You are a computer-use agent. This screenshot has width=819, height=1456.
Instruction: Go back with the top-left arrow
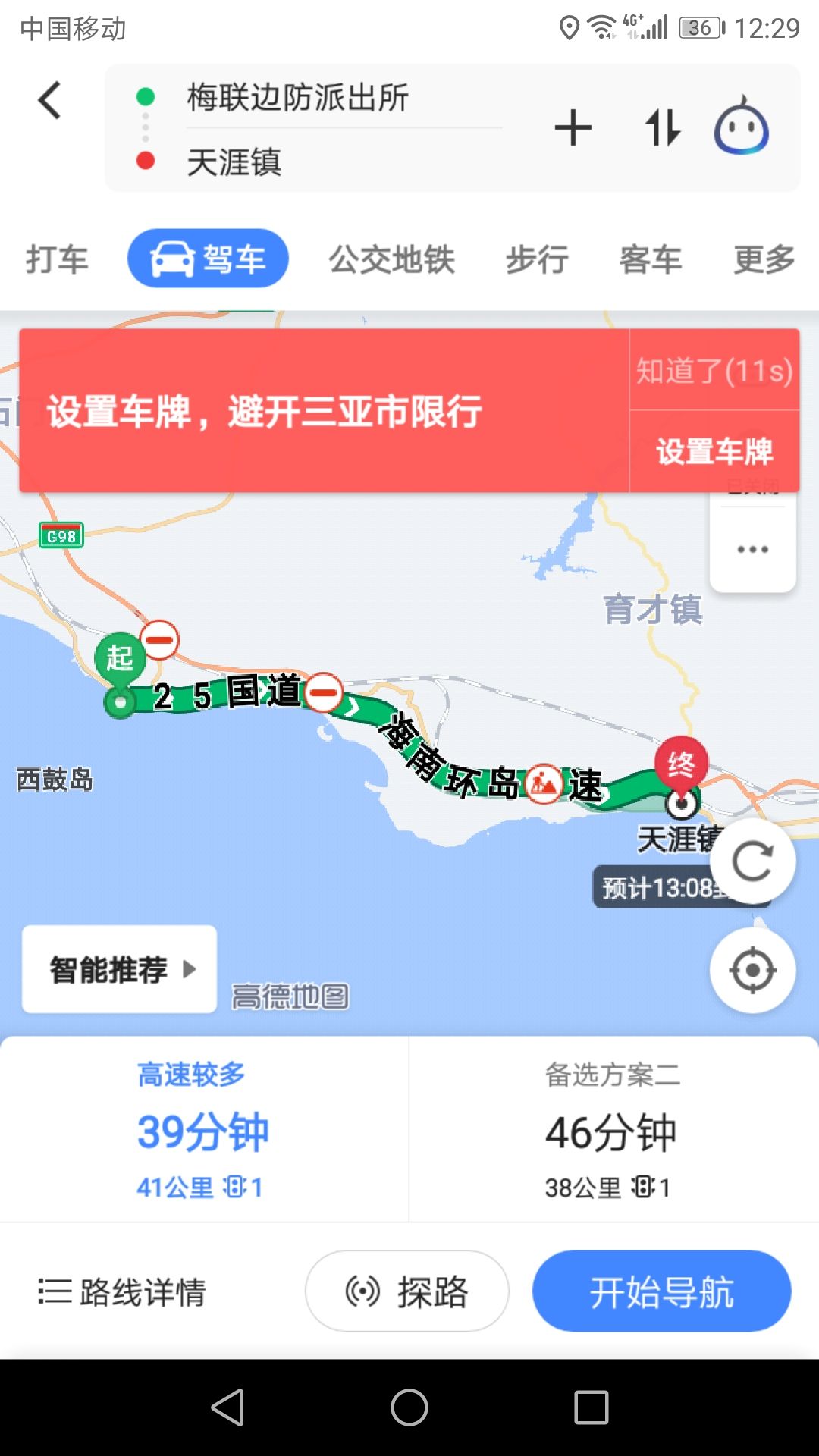tap(50, 101)
